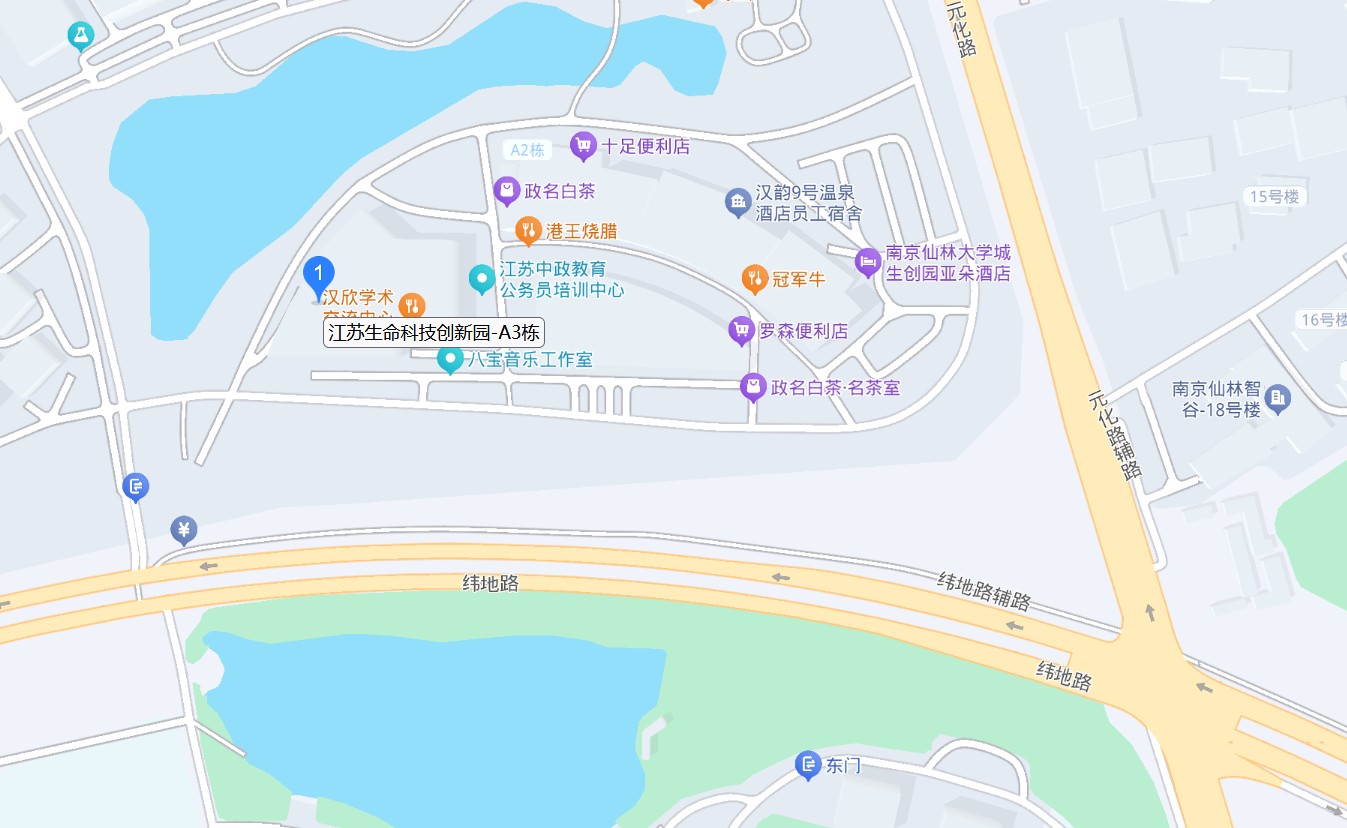Tap the 江苏中政教育公务员培训中心 marker
This screenshot has height=828, width=1347.
pos(482,279)
